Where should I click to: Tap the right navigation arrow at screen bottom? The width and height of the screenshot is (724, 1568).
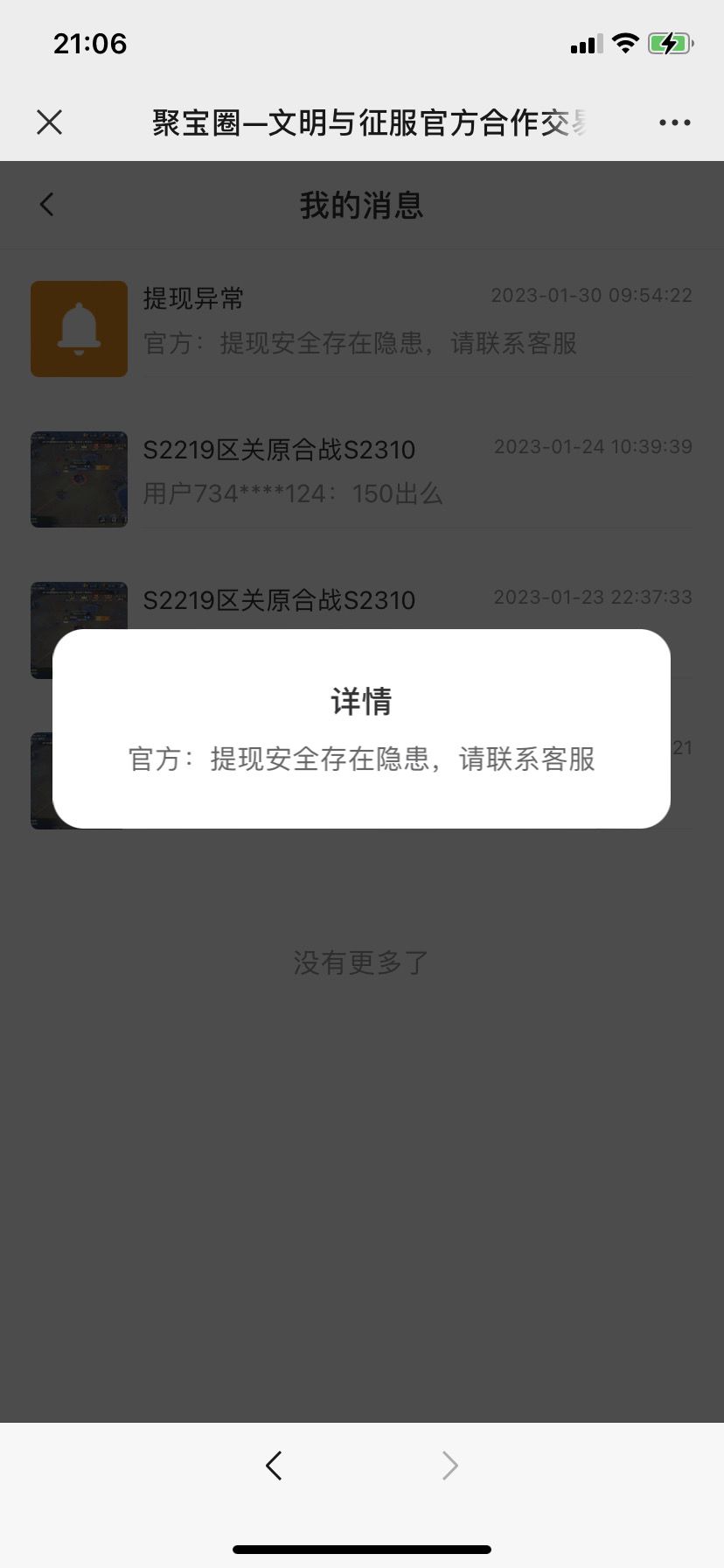tap(449, 1466)
